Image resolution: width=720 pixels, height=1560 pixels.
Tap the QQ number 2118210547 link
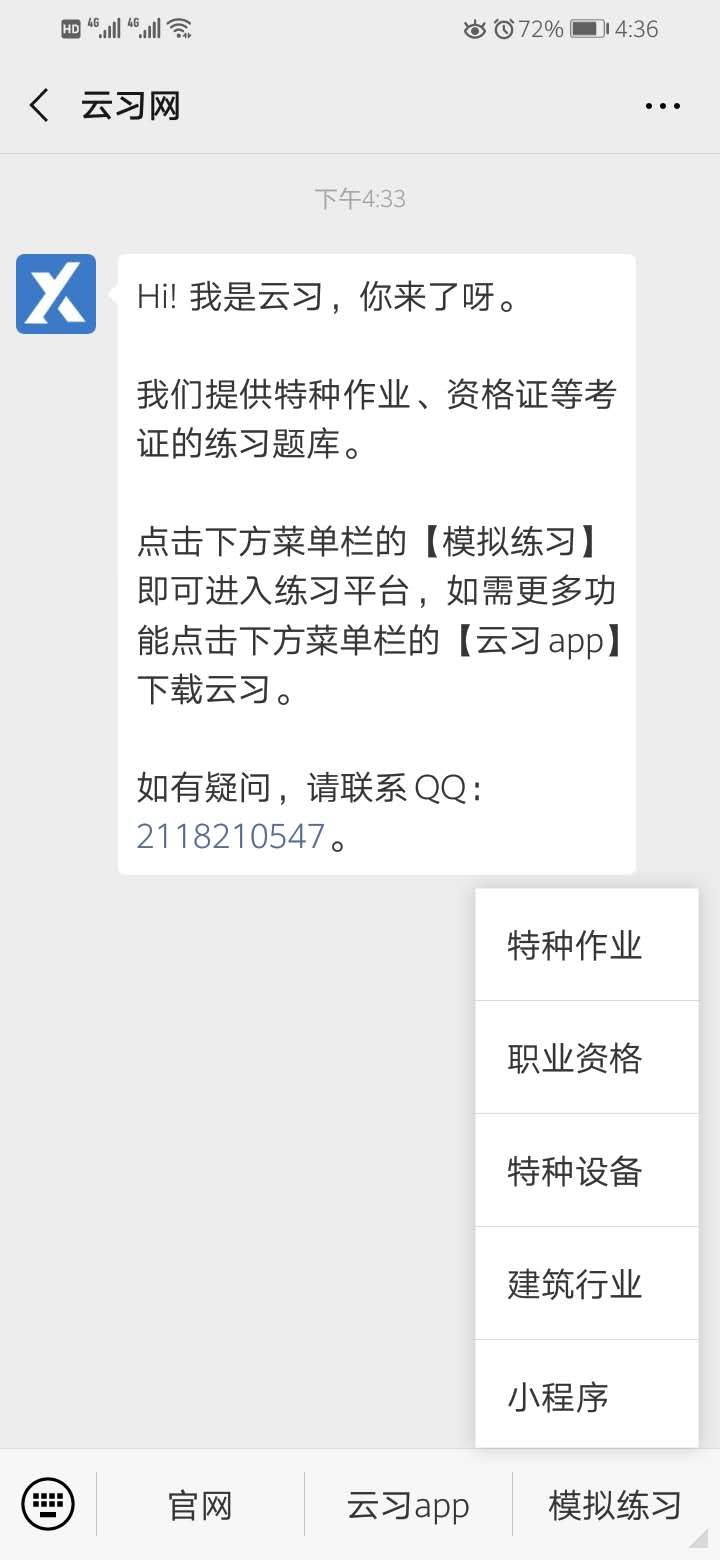[229, 835]
